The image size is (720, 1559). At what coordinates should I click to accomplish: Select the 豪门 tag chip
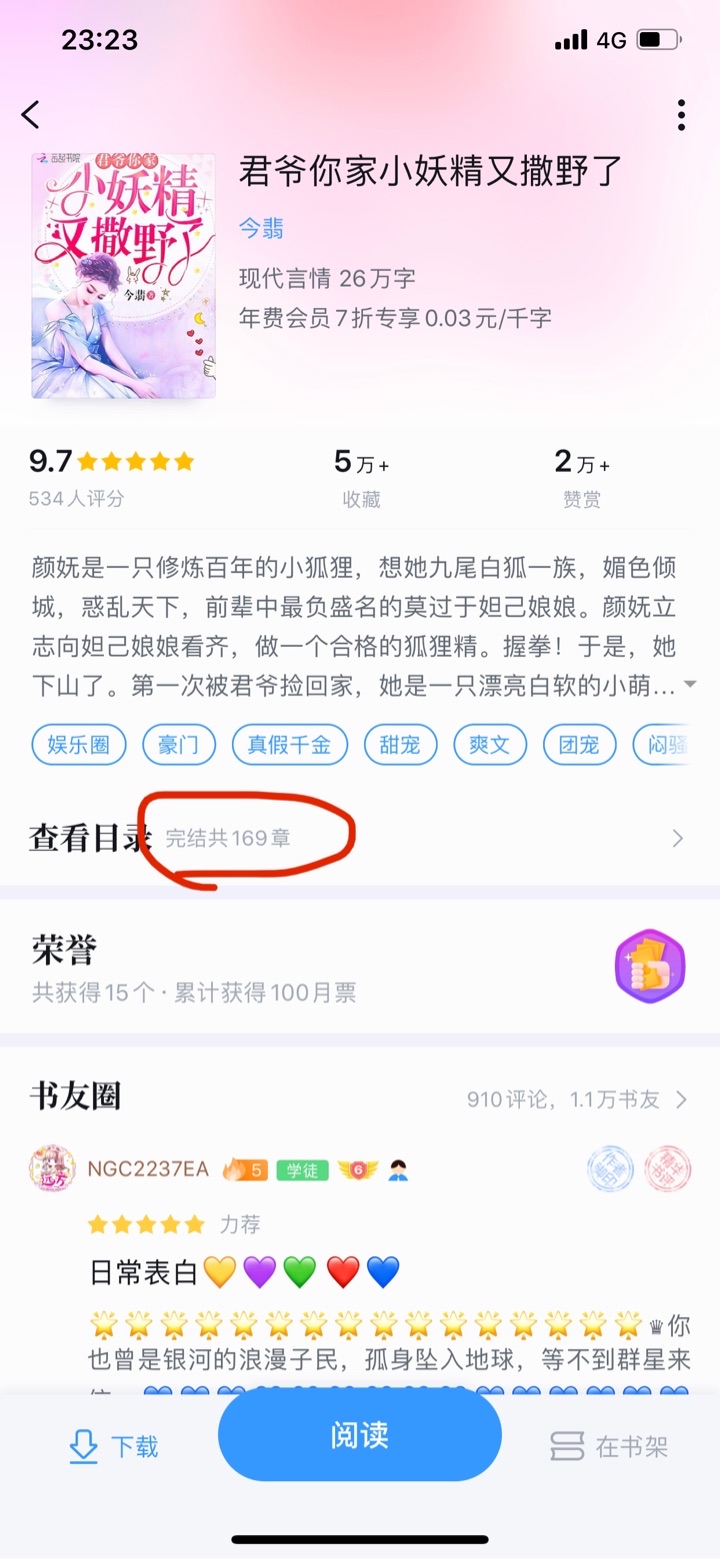click(179, 744)
